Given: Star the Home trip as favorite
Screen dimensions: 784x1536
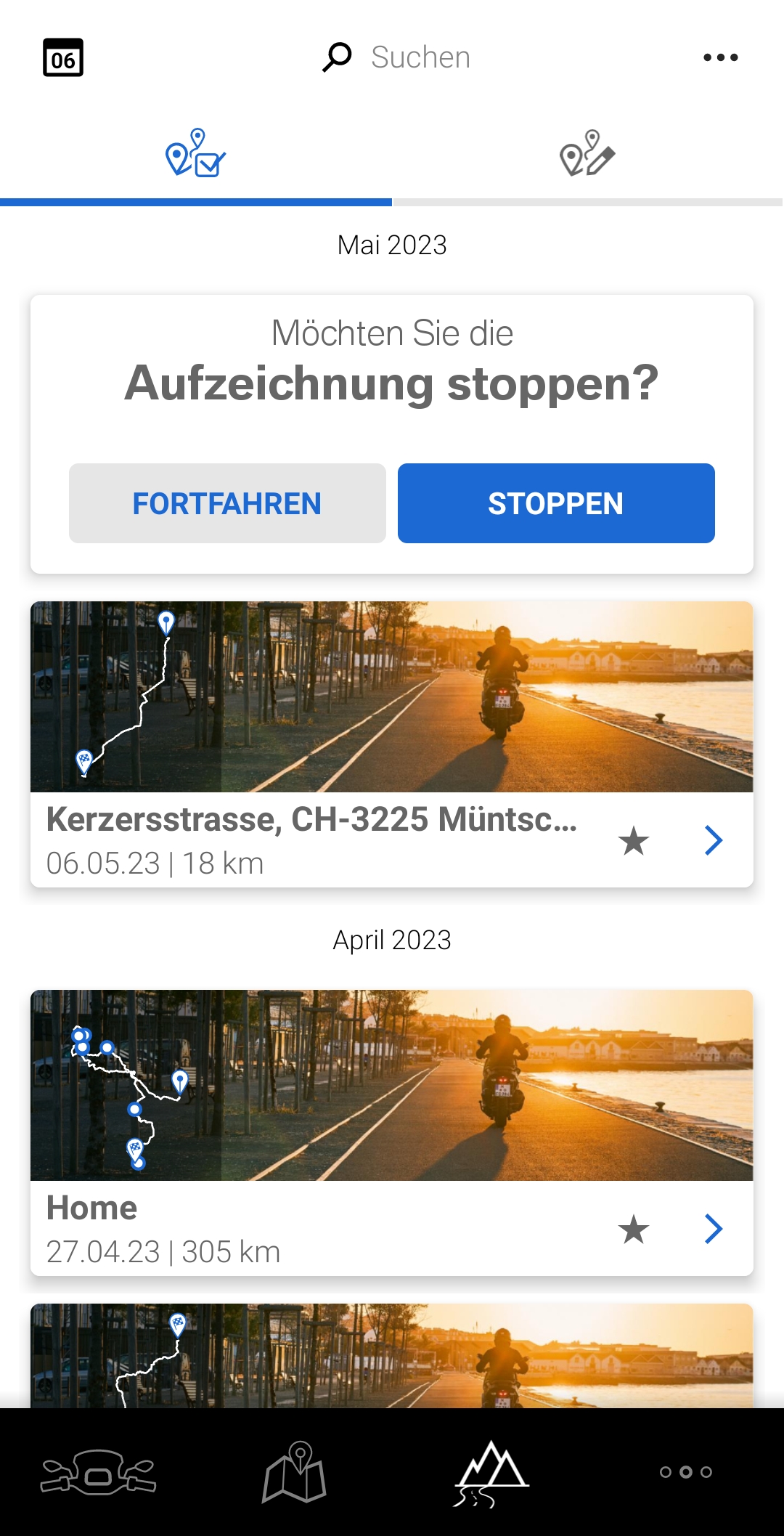Looking at the screenshot, I should (x=634, y=1230).
